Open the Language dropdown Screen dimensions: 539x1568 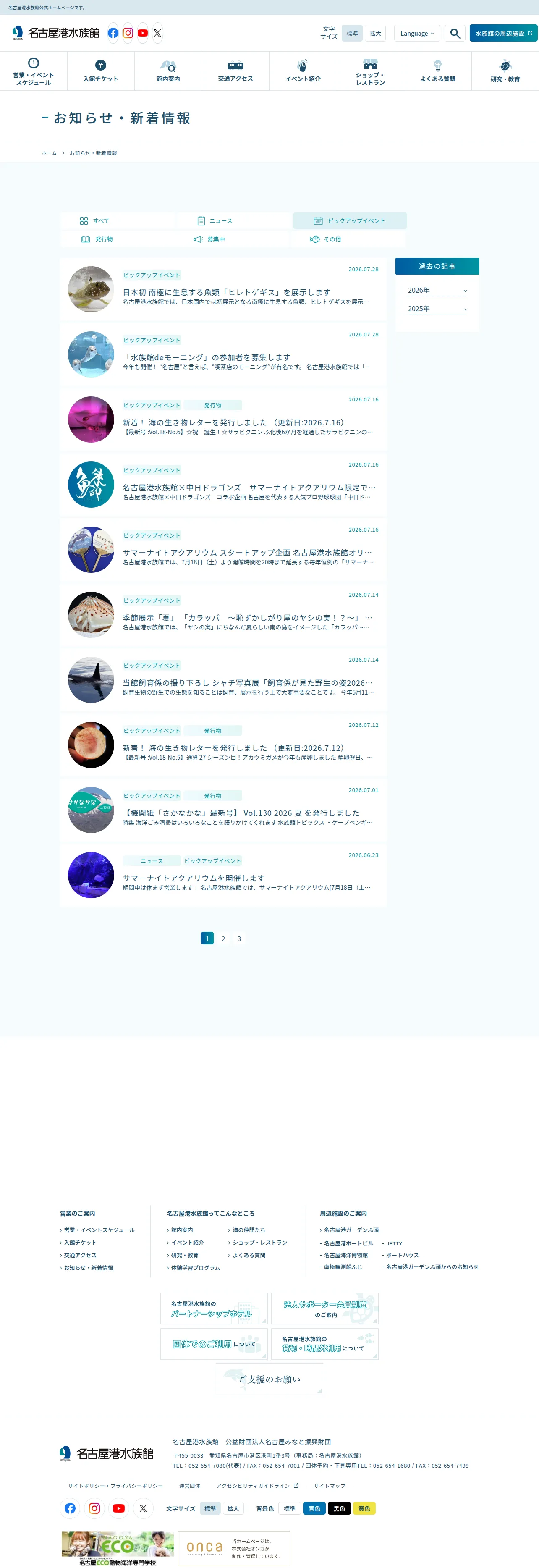click(x=417, y=34)
